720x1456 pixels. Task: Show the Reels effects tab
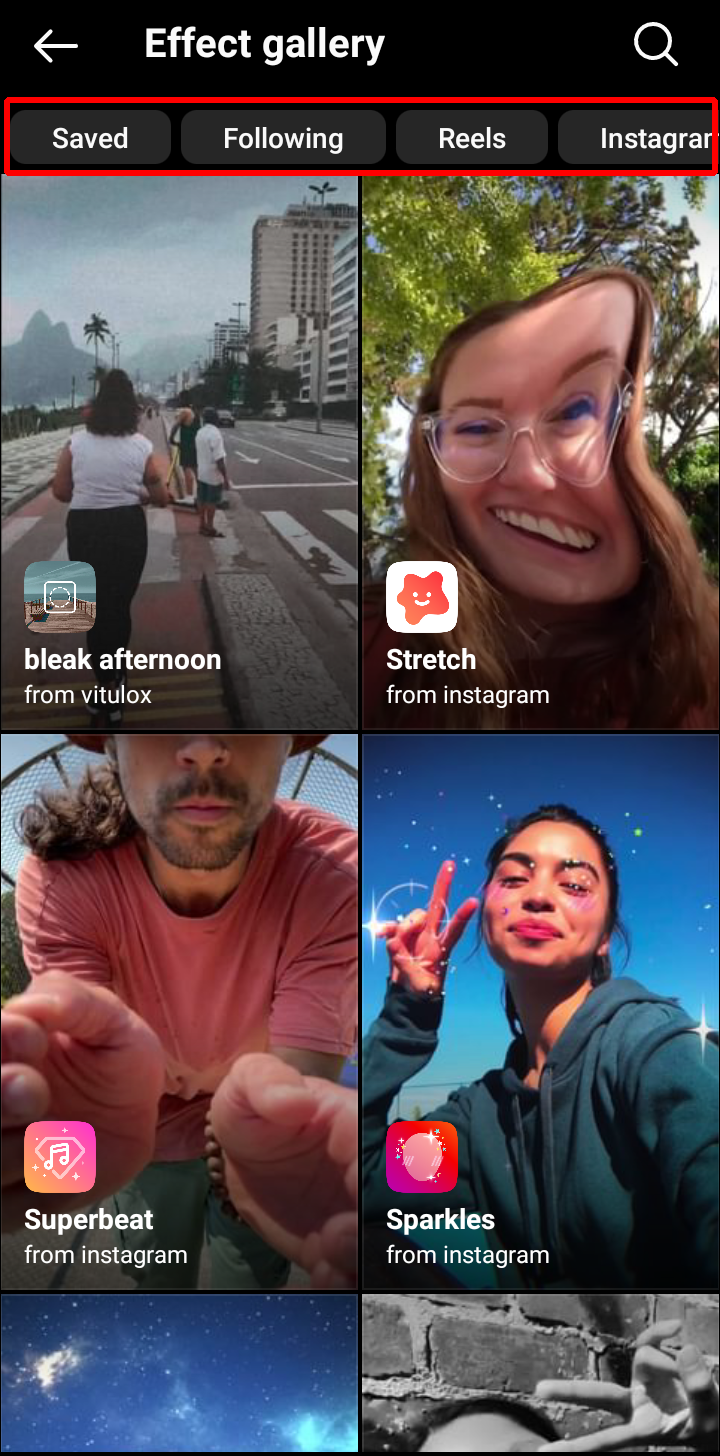(x=472, y=138)
